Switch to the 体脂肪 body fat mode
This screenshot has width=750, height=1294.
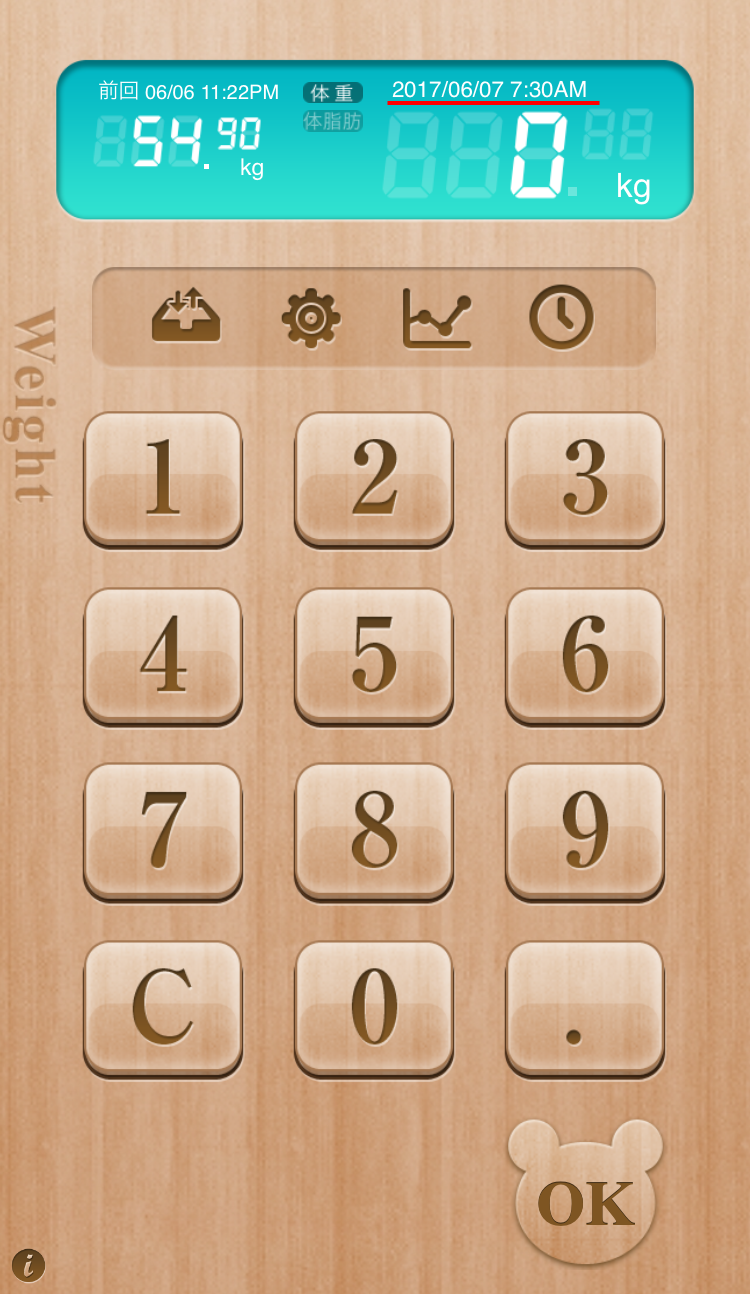[x=332, y=121]
